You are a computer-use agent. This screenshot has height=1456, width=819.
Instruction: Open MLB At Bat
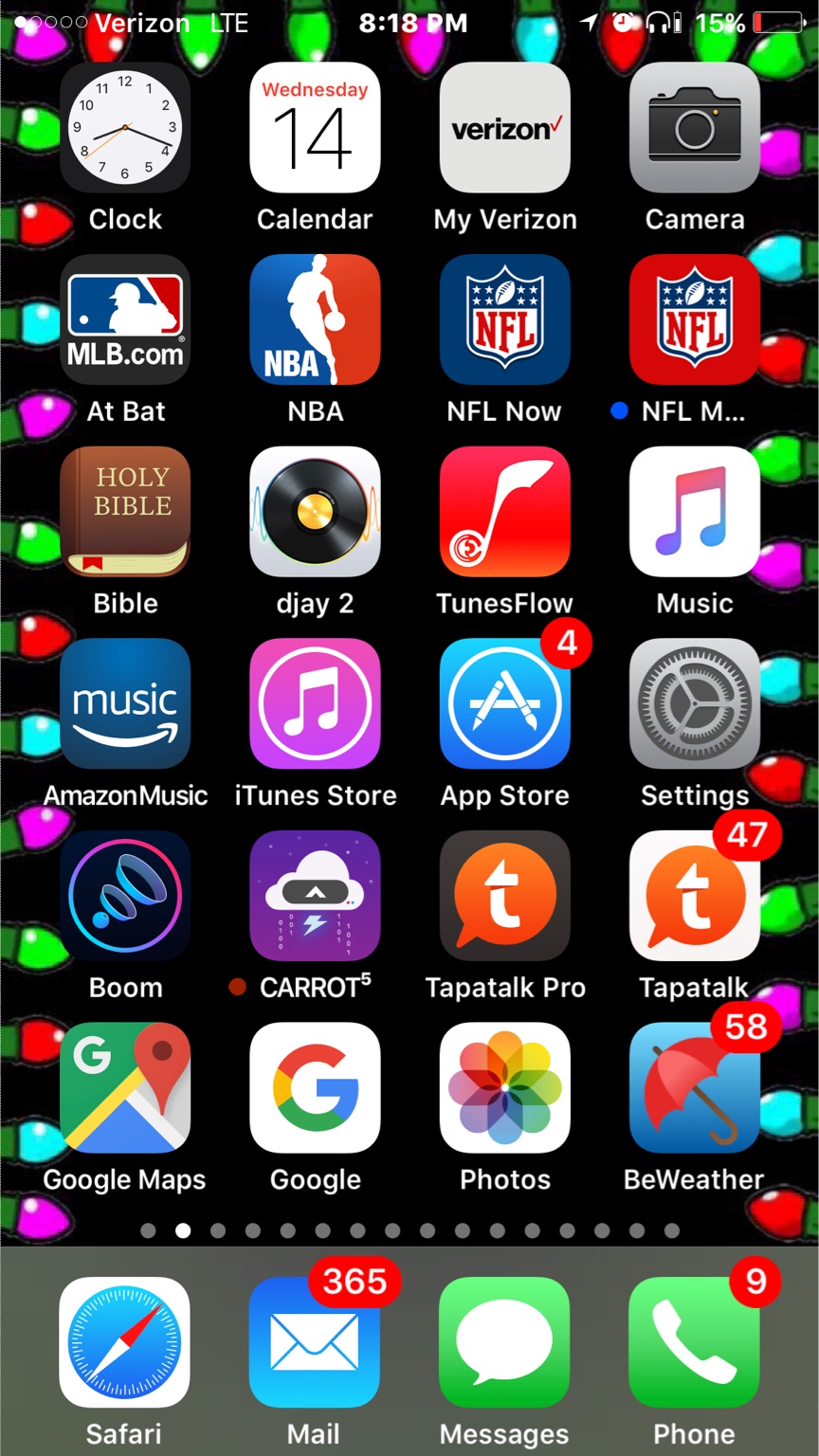click(125, 319)
